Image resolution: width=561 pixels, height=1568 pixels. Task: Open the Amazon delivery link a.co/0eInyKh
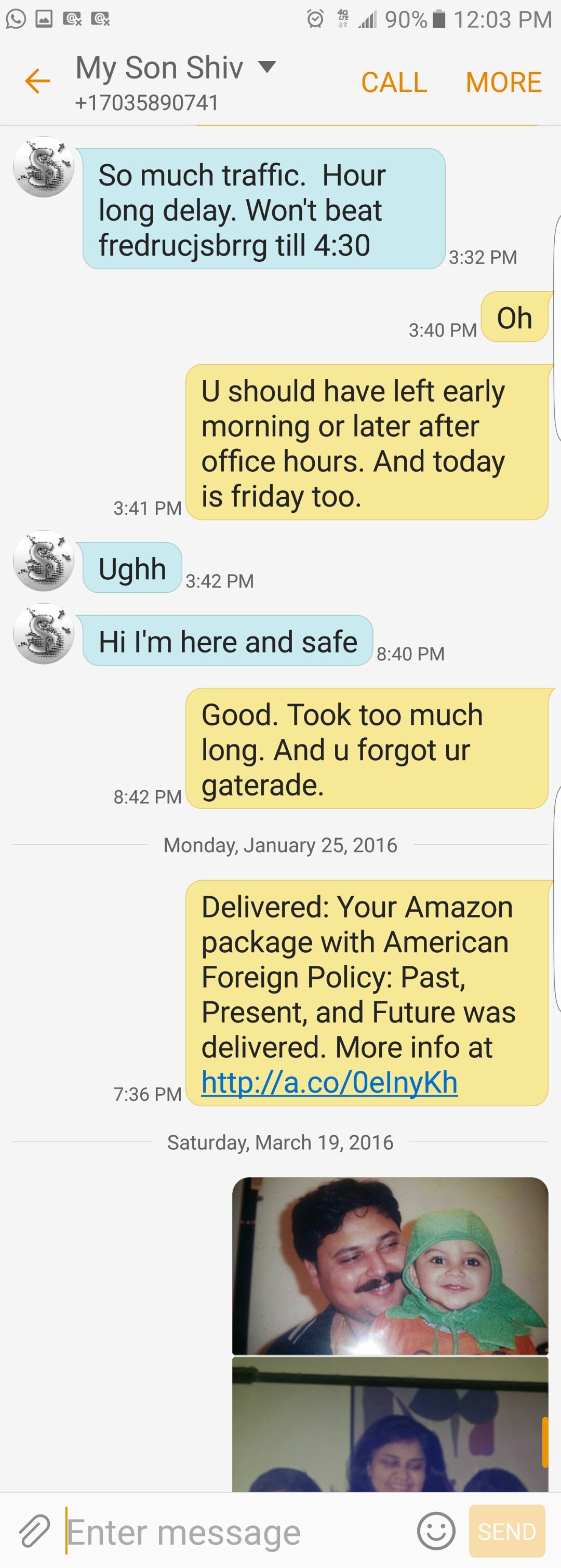point(329,1082)
